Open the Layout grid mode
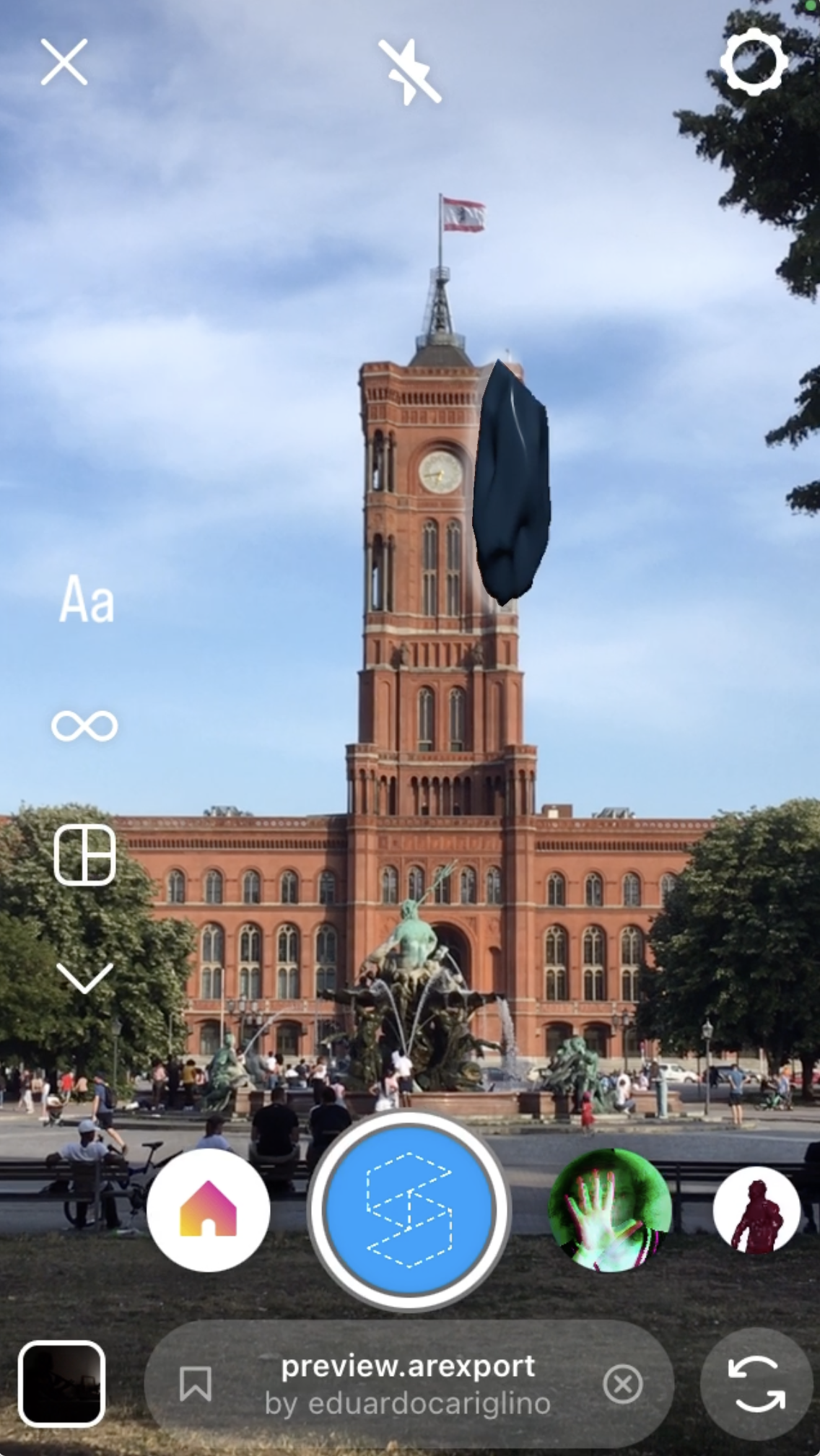820x1456 pixels. (85, 855)
